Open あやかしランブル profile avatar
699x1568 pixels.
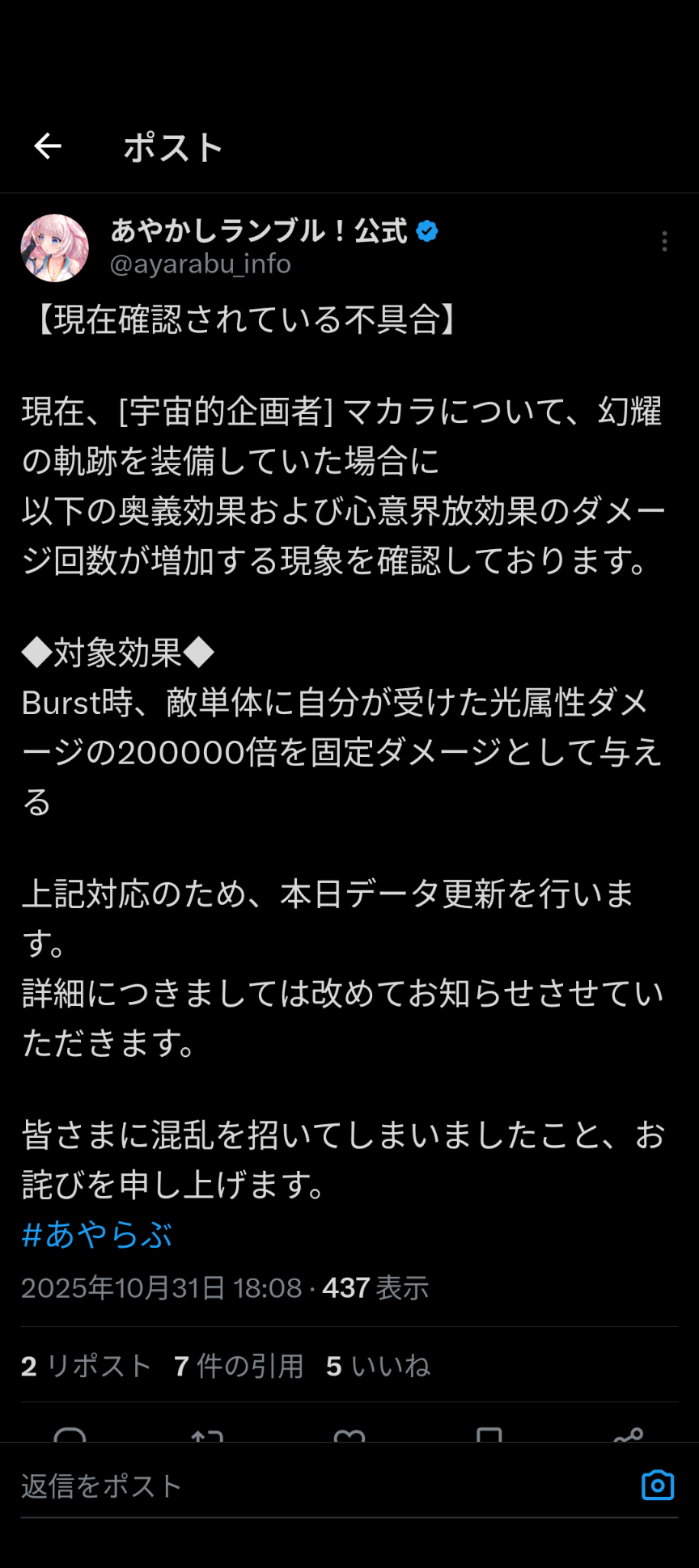(54, 247)
